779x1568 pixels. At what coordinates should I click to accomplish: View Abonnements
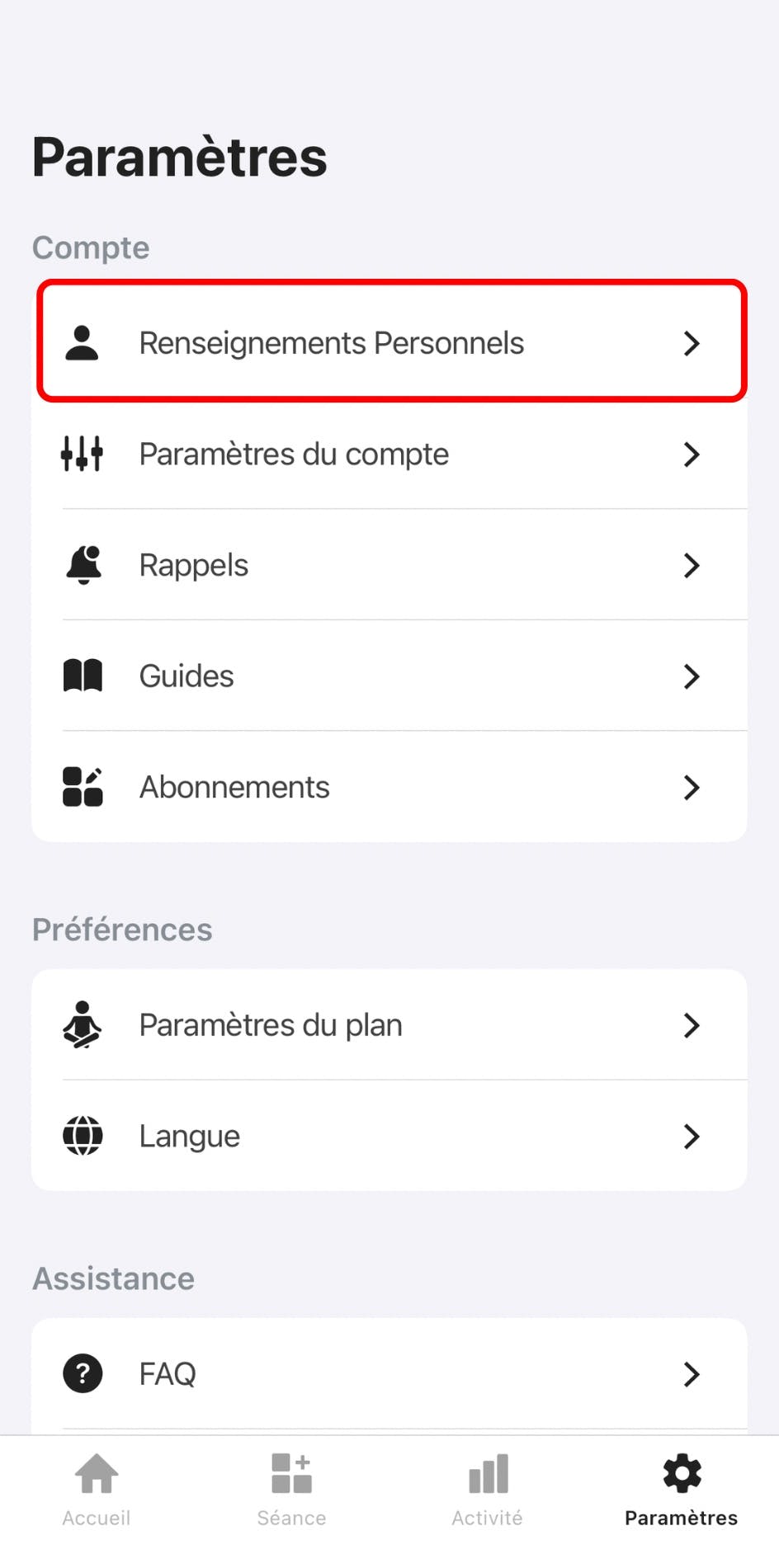point(389,787)
